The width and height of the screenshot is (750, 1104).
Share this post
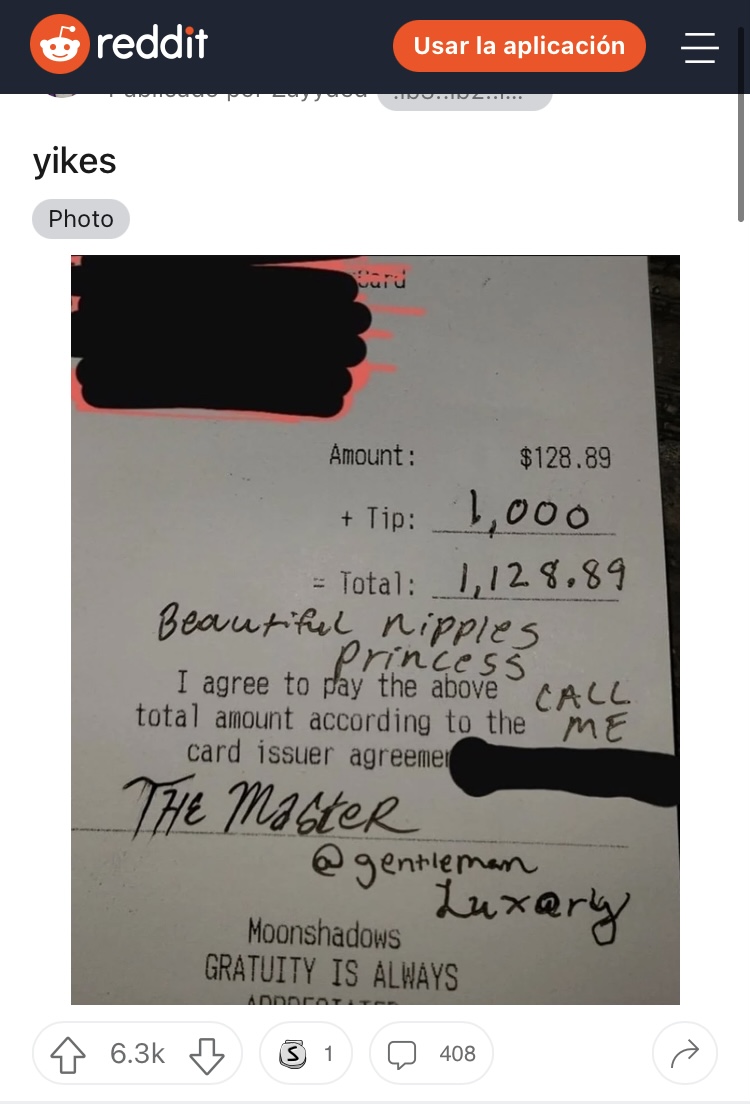click(684, 1054)
